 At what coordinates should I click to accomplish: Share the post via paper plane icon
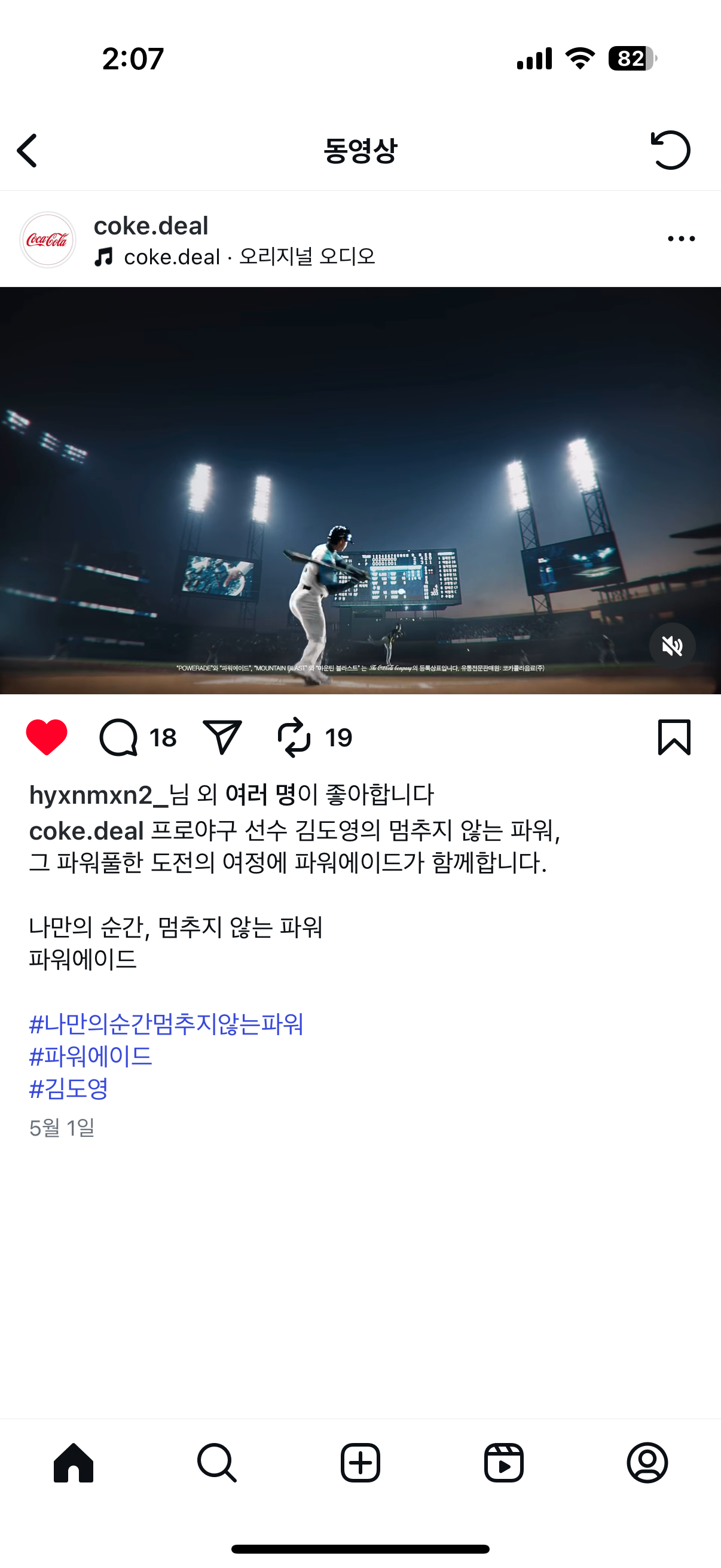(x=222, y=737)
